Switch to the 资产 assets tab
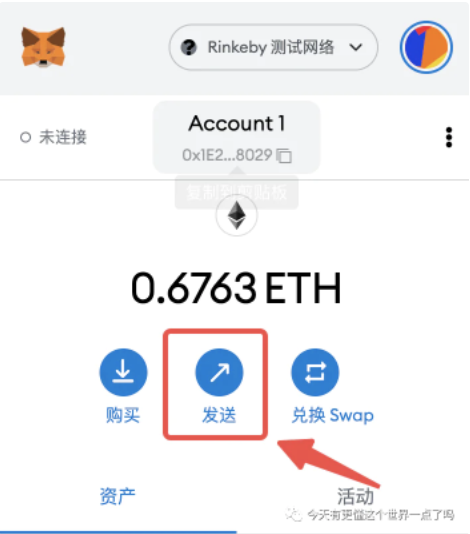Viewport: 470px width, 534px height. [x=118, y=496]
